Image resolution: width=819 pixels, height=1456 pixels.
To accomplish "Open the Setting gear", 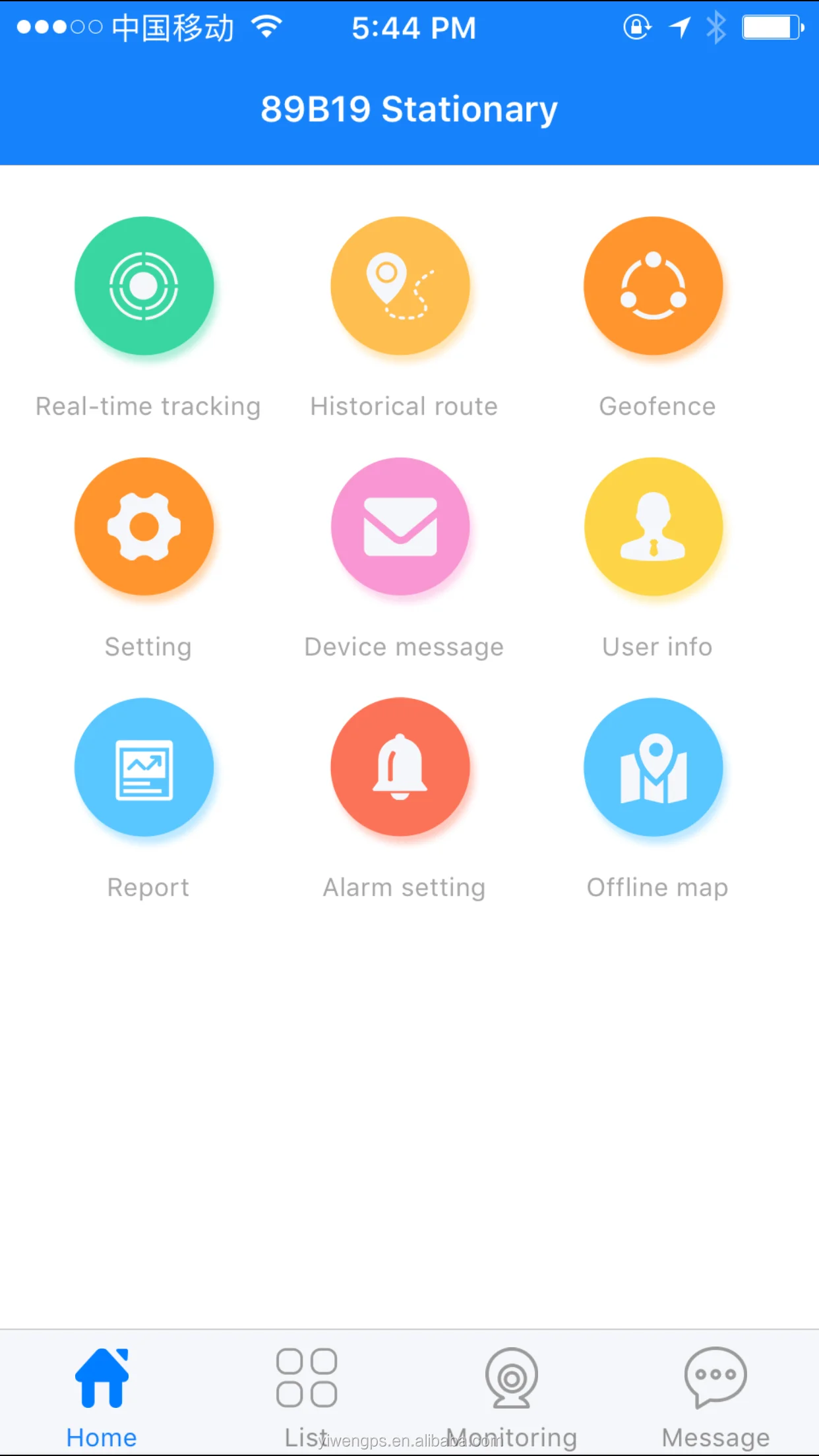I will 144,527.
